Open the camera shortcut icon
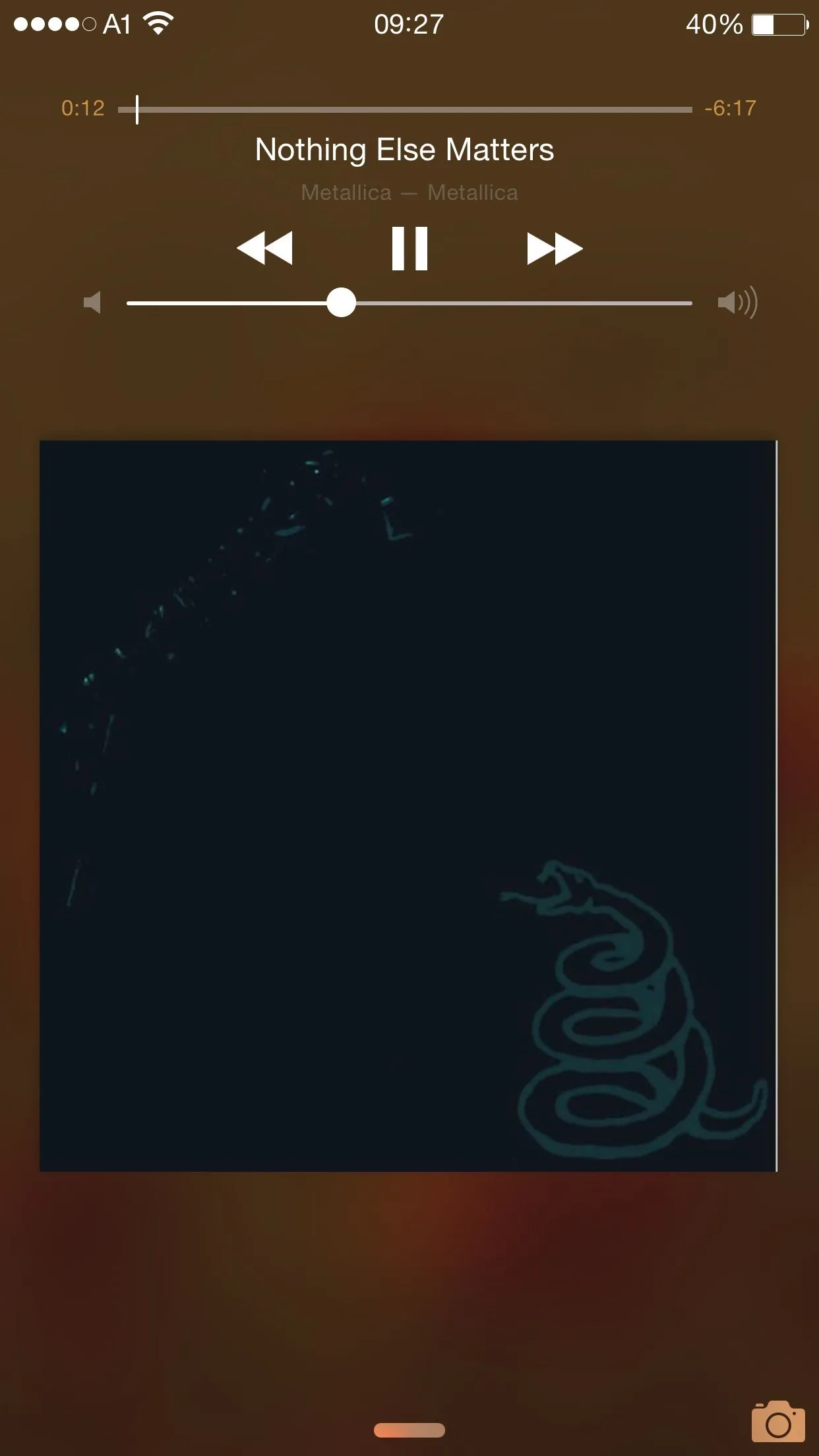 tap(778, 1422)
